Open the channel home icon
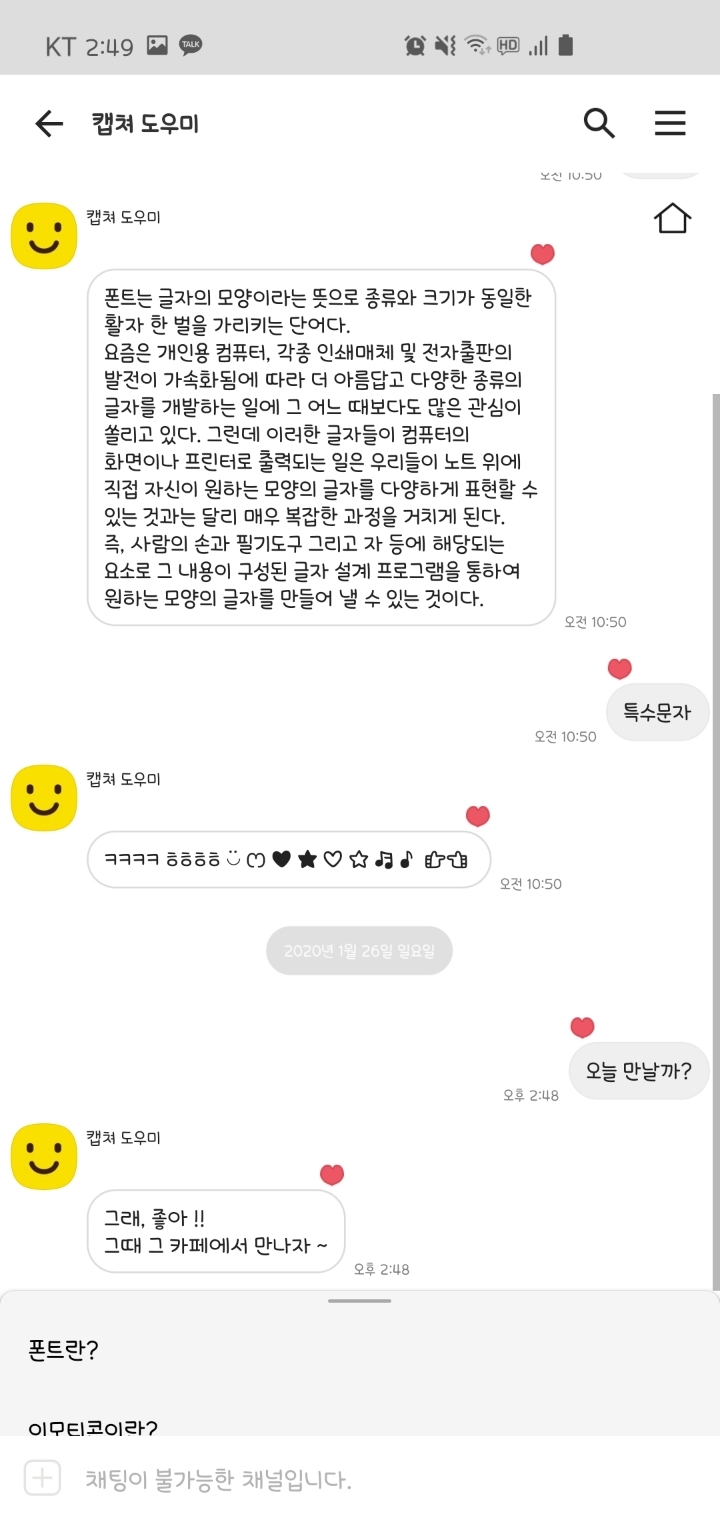Screen dimensions: 720x1520 tap(672, 217)
